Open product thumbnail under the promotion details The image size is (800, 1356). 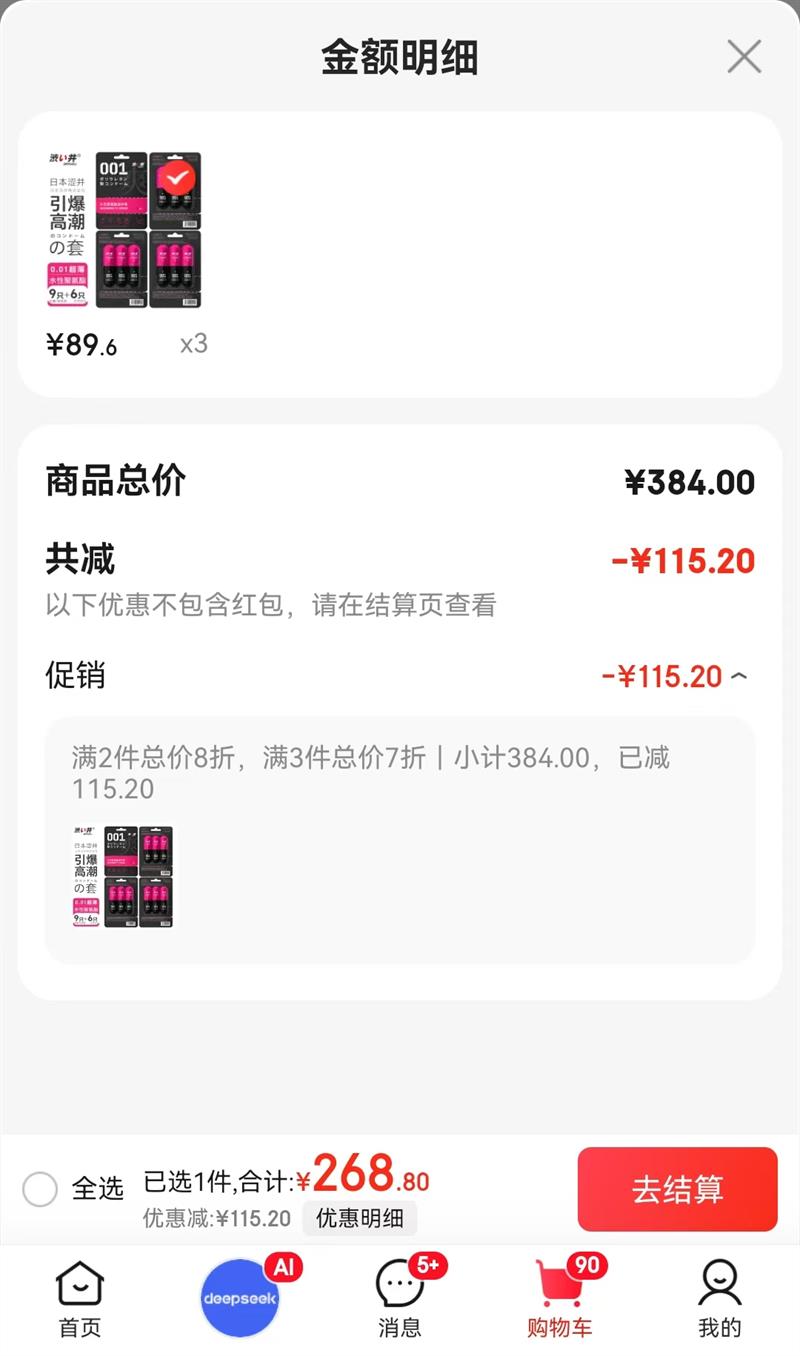[x=123, y=876]
